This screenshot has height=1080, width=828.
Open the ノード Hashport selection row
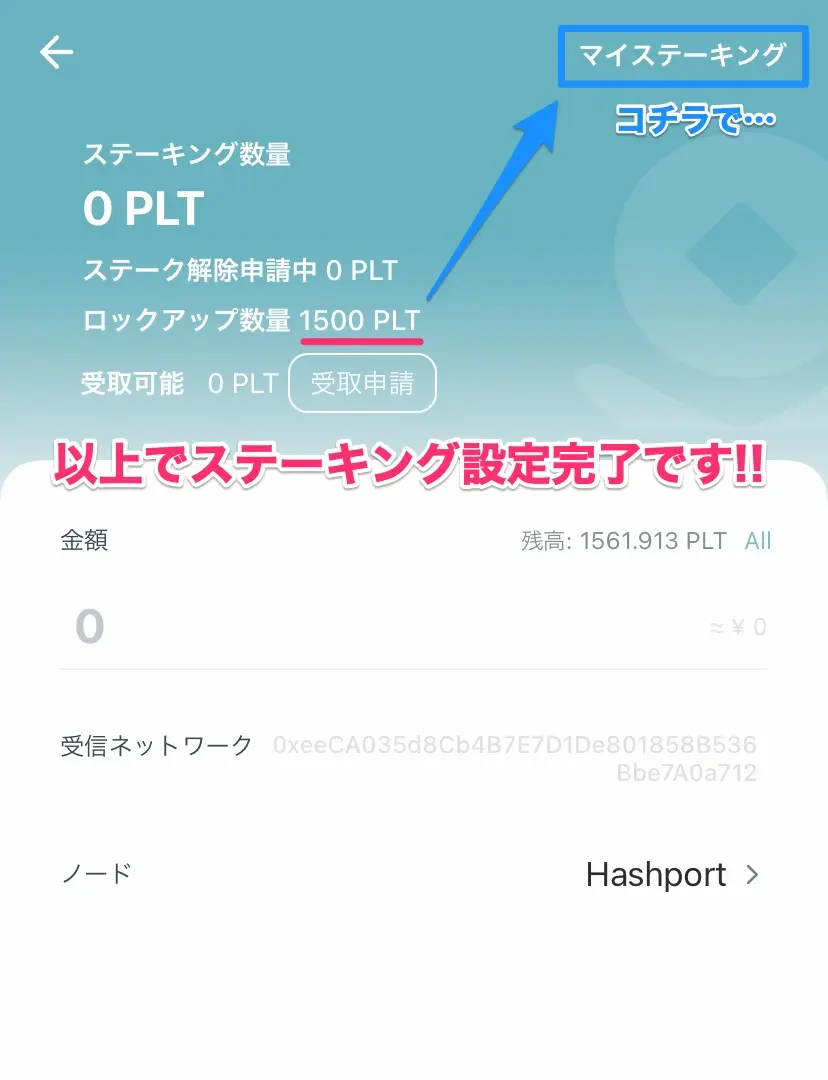[672, 875]
